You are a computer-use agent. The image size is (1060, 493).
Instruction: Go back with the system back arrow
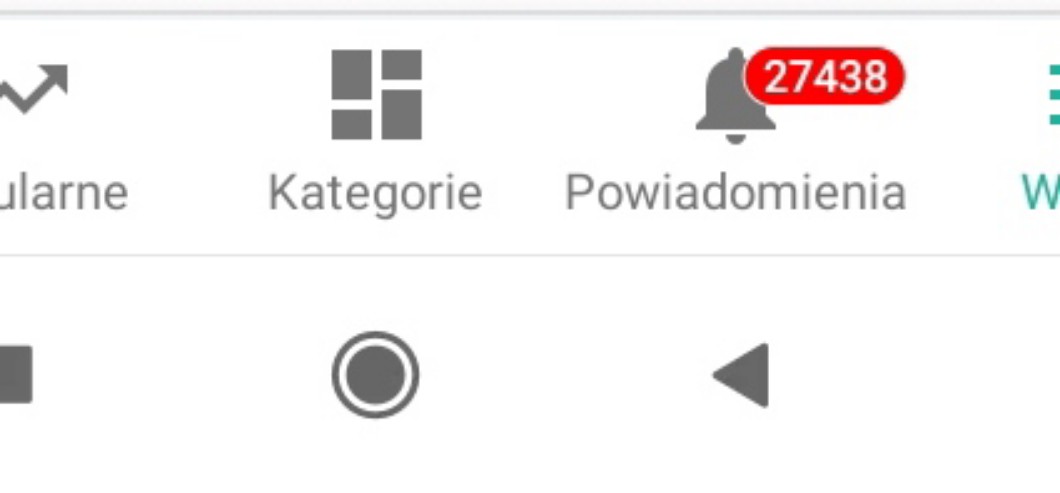742,375
